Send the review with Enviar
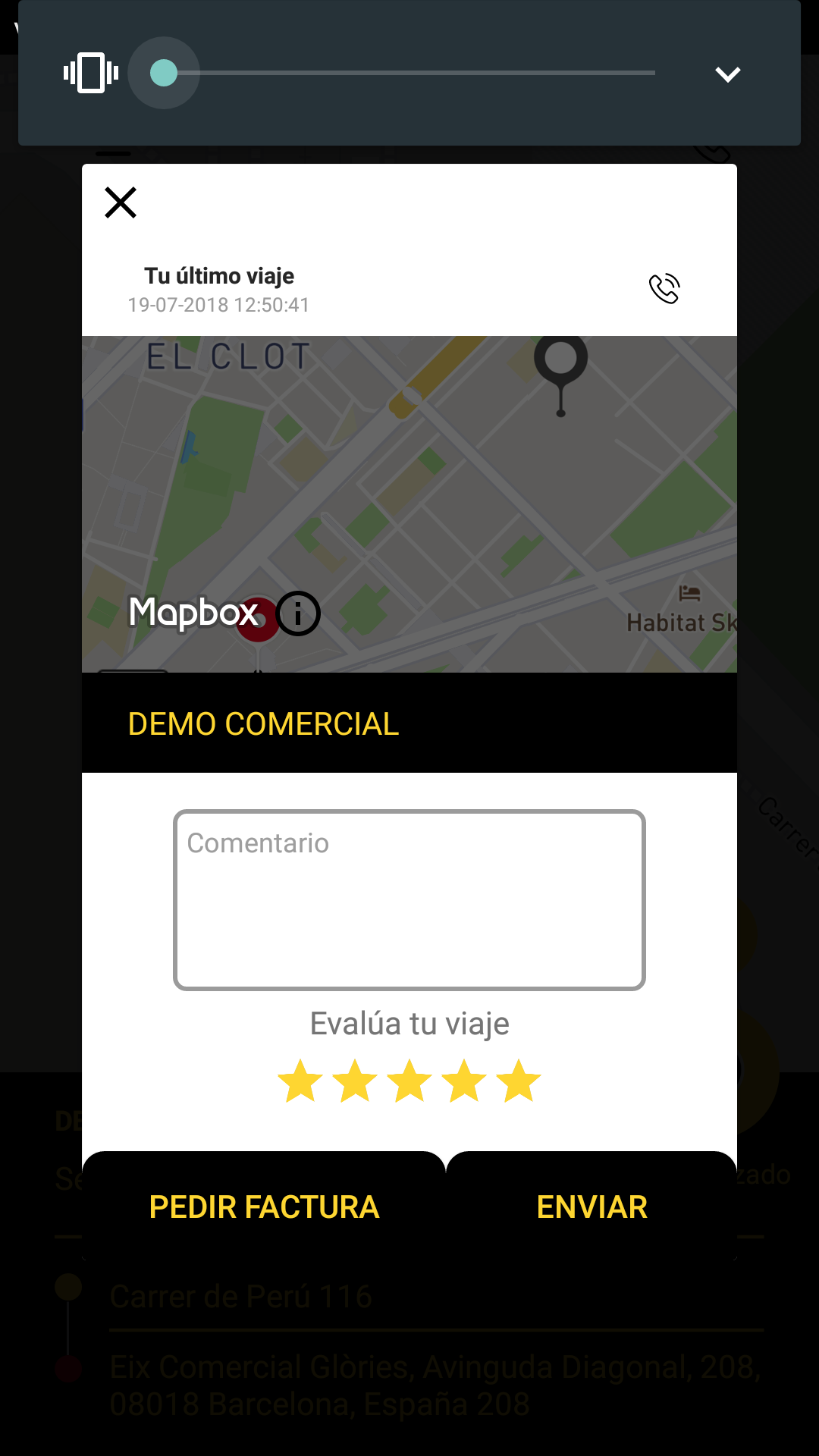 coord(591,1207)
